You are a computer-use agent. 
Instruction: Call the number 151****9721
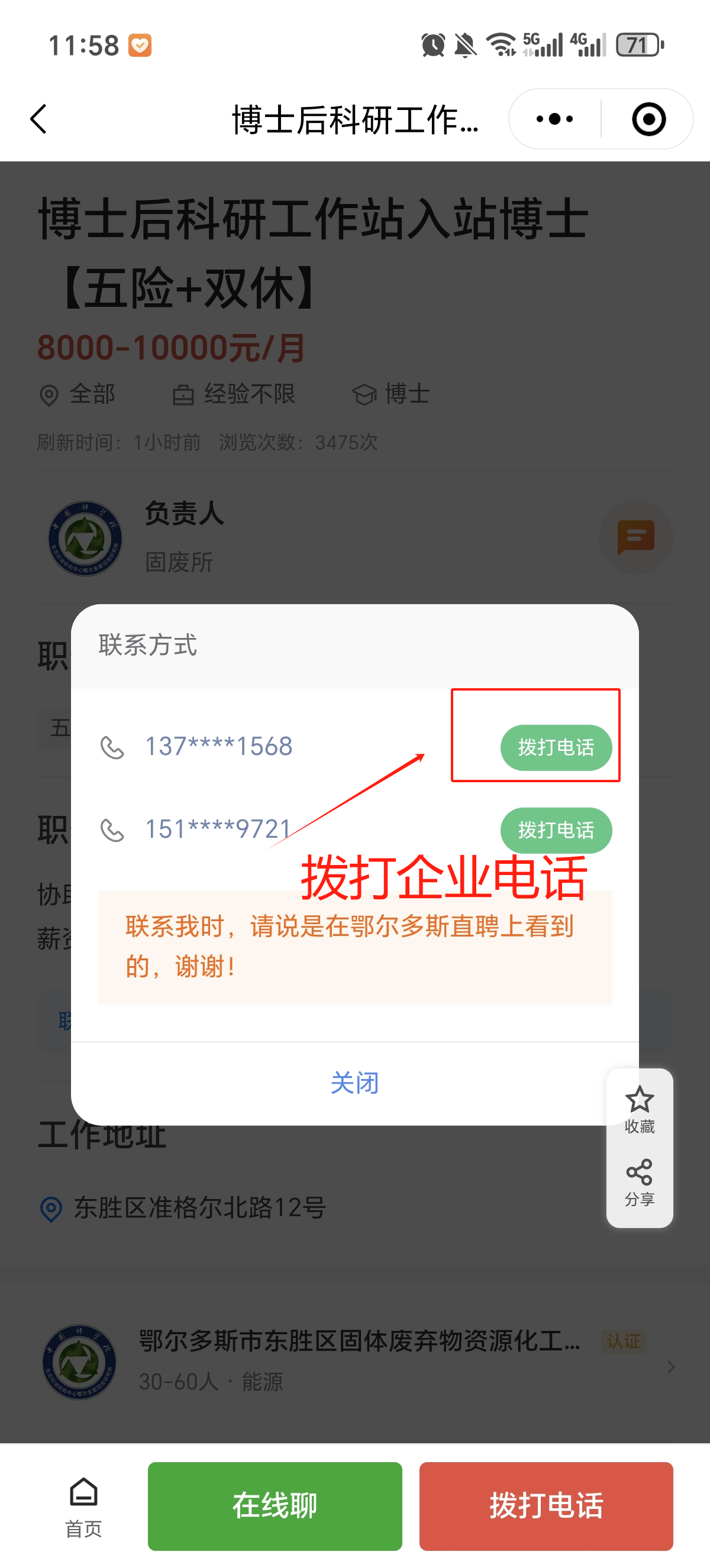(556, 830)
